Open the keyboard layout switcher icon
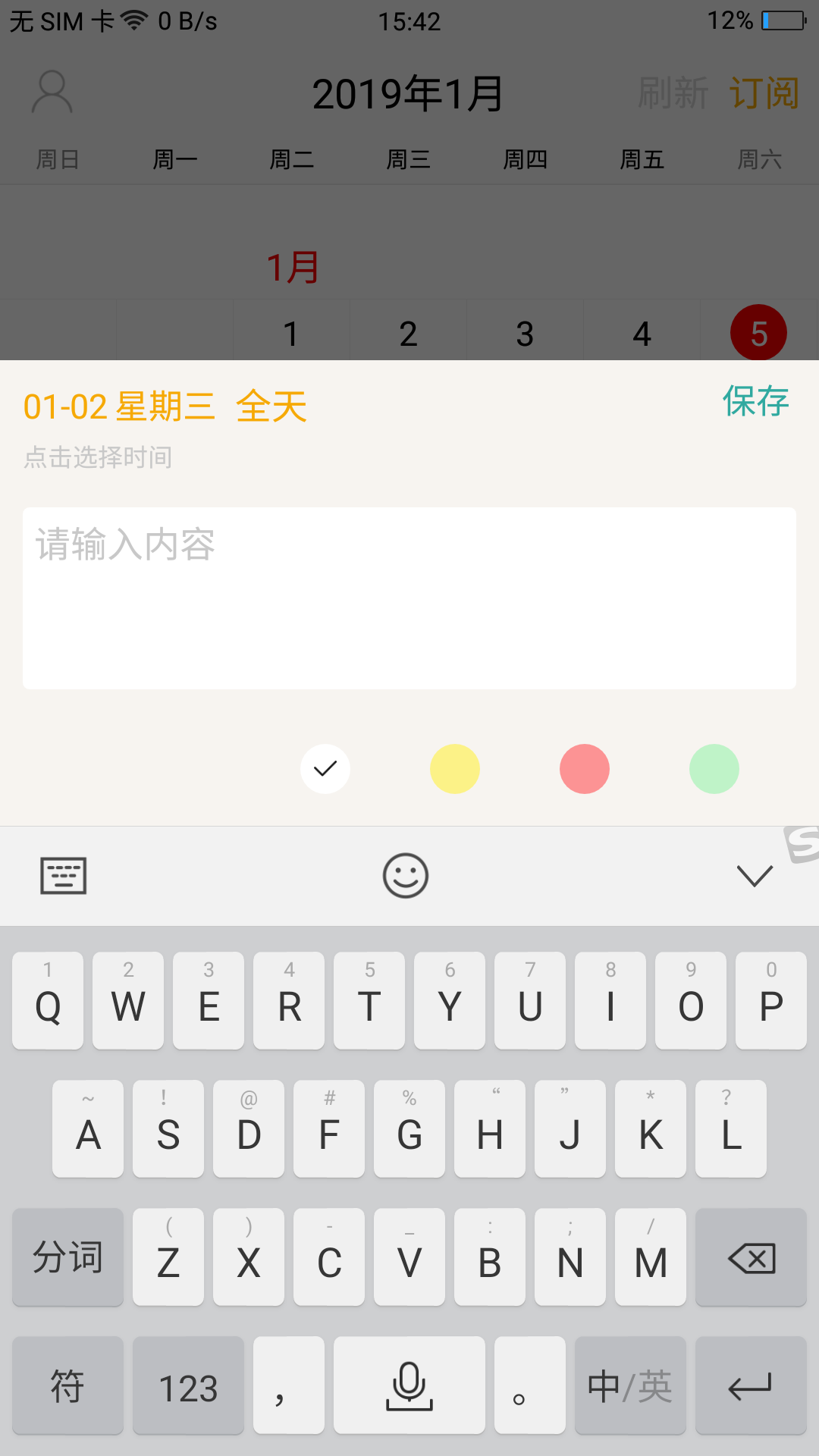The image size is (819, 1456). pos(64,876)
